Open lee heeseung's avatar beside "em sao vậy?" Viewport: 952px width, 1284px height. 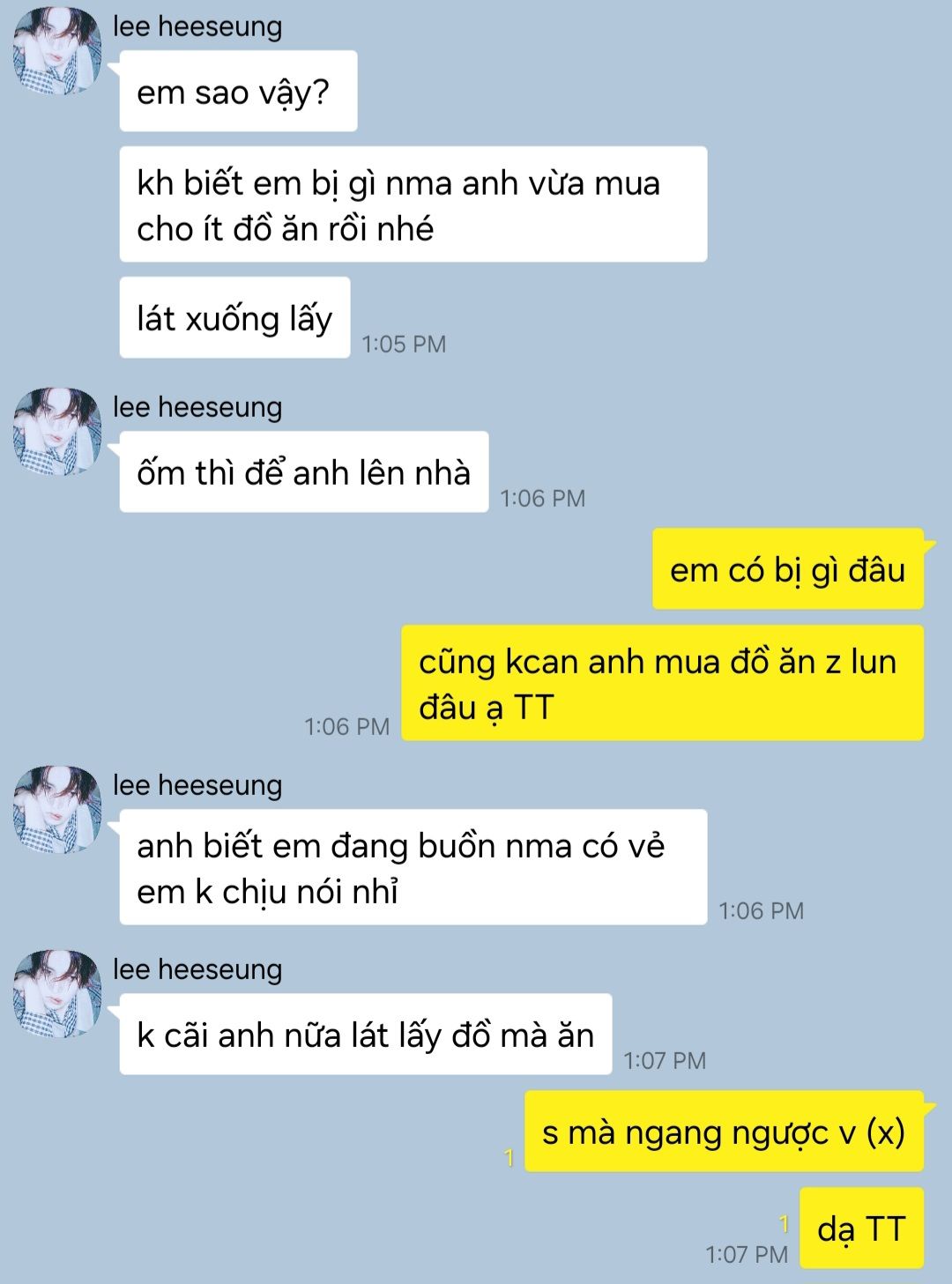[57, 50]
